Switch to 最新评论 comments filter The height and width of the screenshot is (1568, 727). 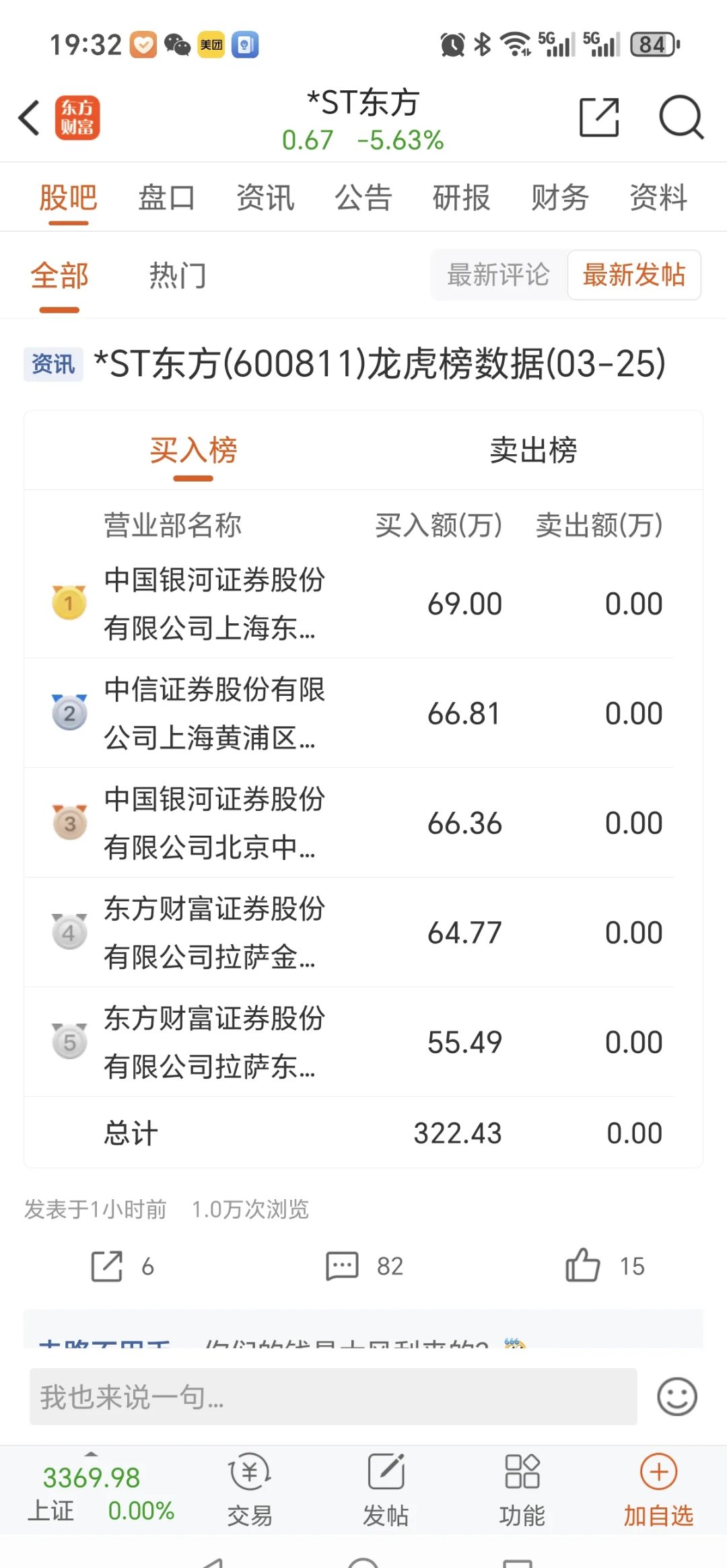(499, 275)
